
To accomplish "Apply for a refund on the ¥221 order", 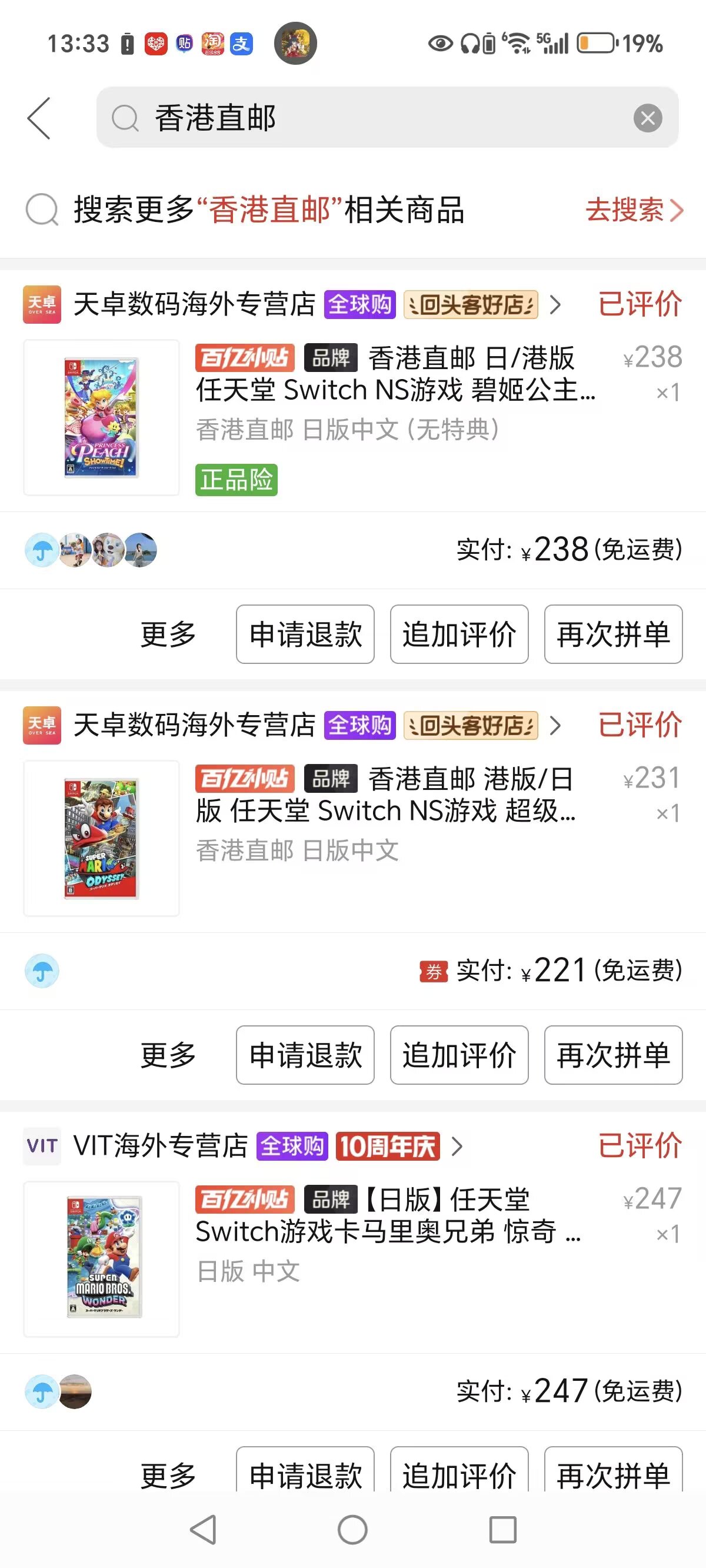I will tap(305, 1054).
